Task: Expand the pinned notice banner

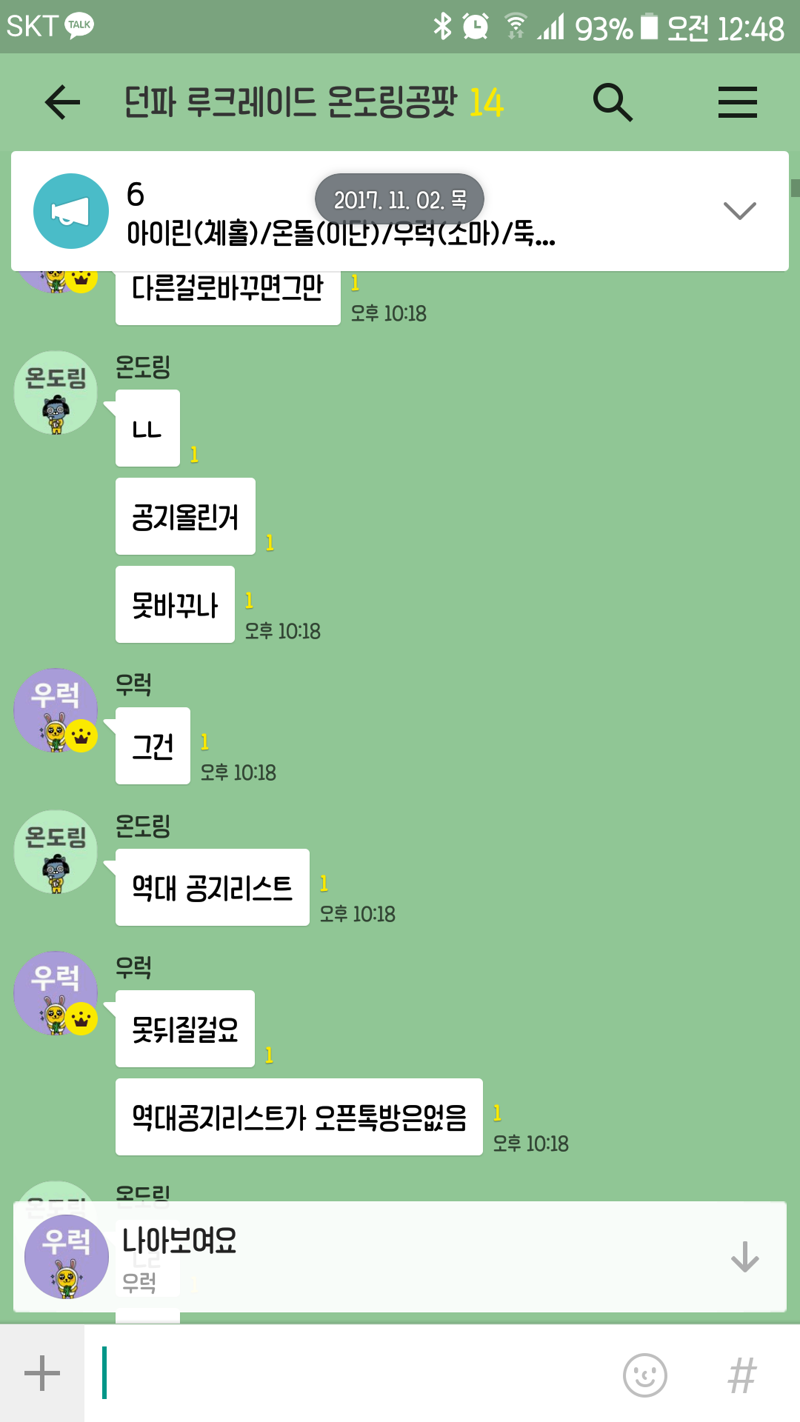Action: coord(739,210)
